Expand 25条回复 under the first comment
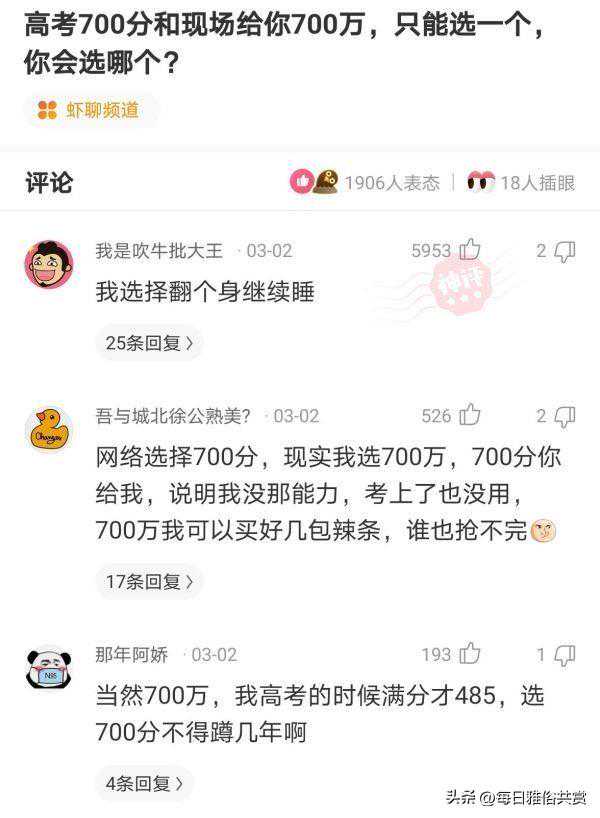The image size is (600, 818). click(x=149, y=343)
